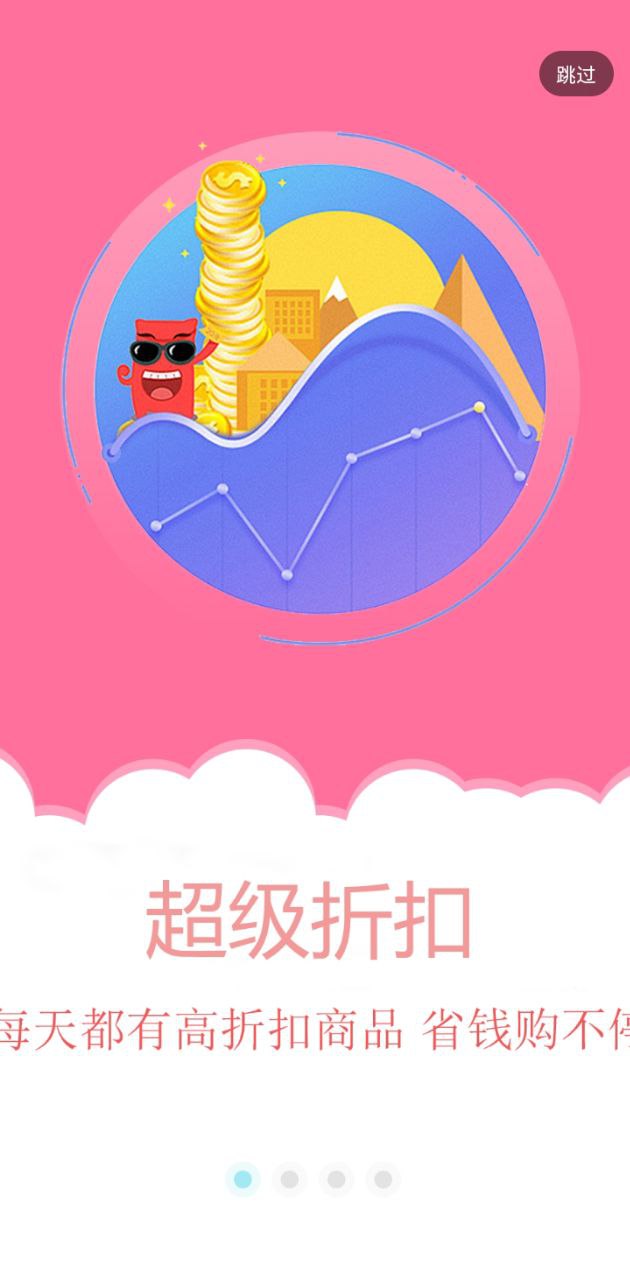Jump to the third page indicator dot
Viewport: 630px width, 1280px height.
[336, 1180]
